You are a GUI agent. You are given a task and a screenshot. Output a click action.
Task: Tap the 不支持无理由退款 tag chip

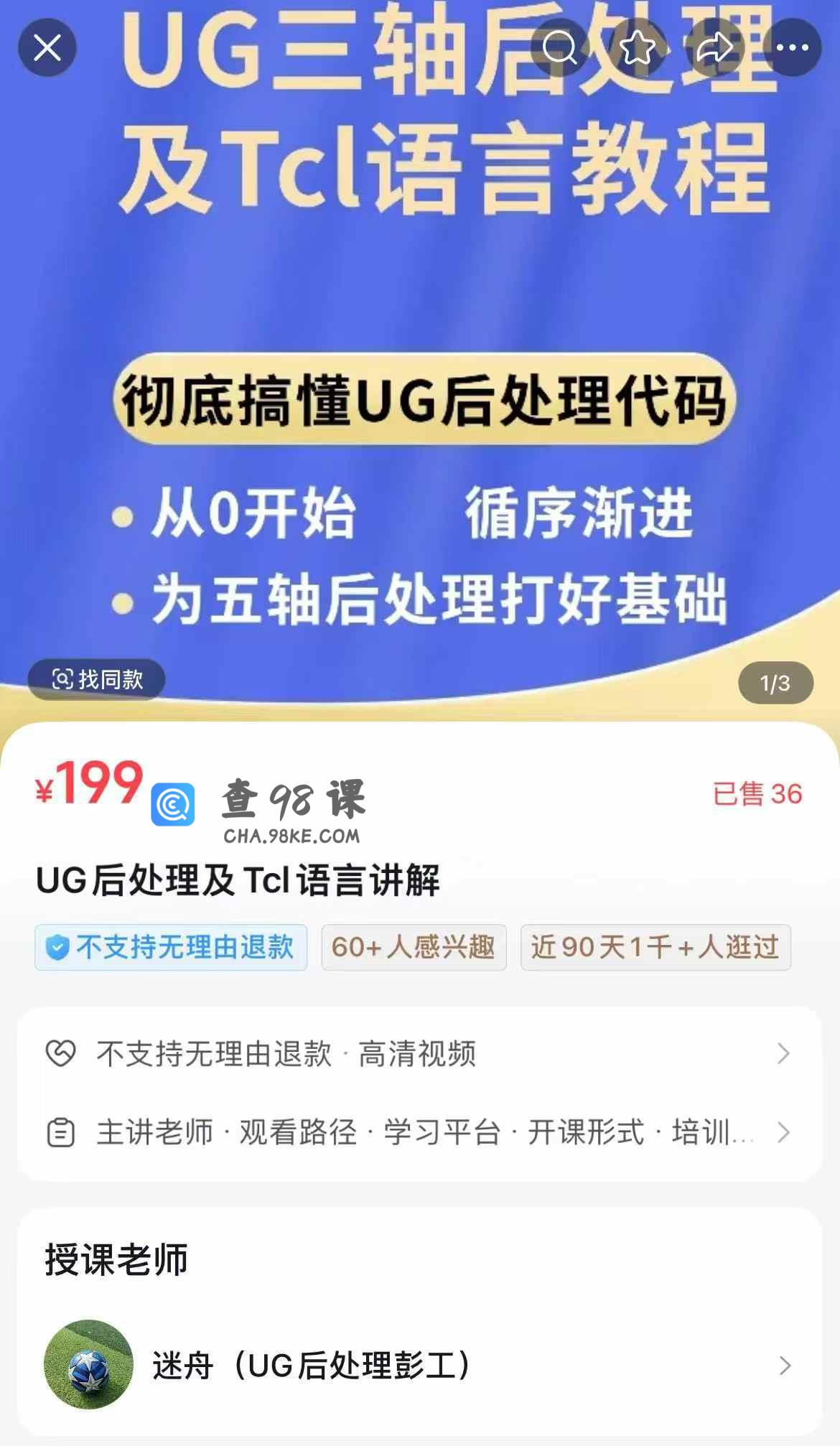[x=171, y=948]
